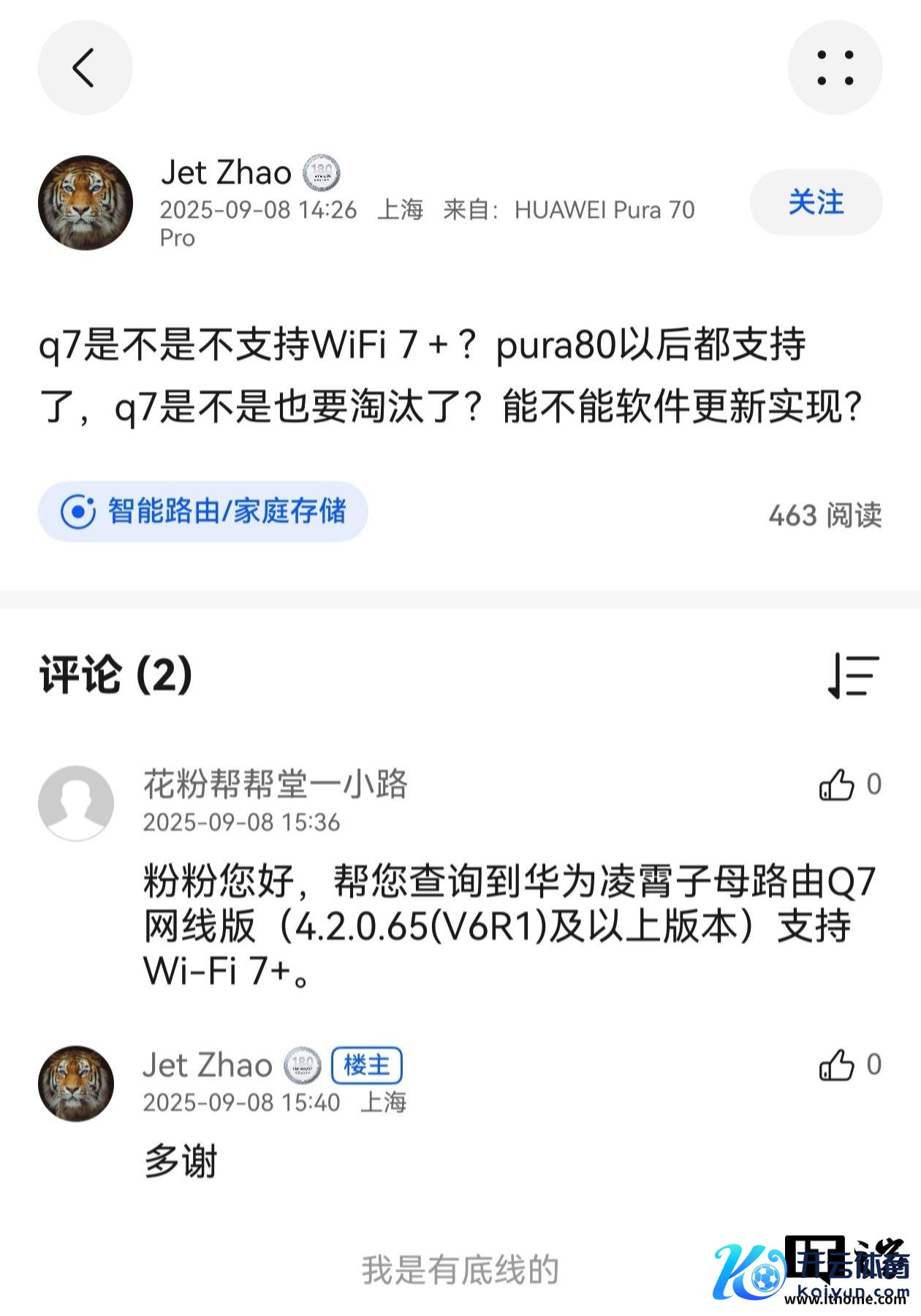The height and width of the screenshot is (1316, 921).
Task: Open Jet Zhao's tiger avatar in post header
Action: [x=85, y=203]
